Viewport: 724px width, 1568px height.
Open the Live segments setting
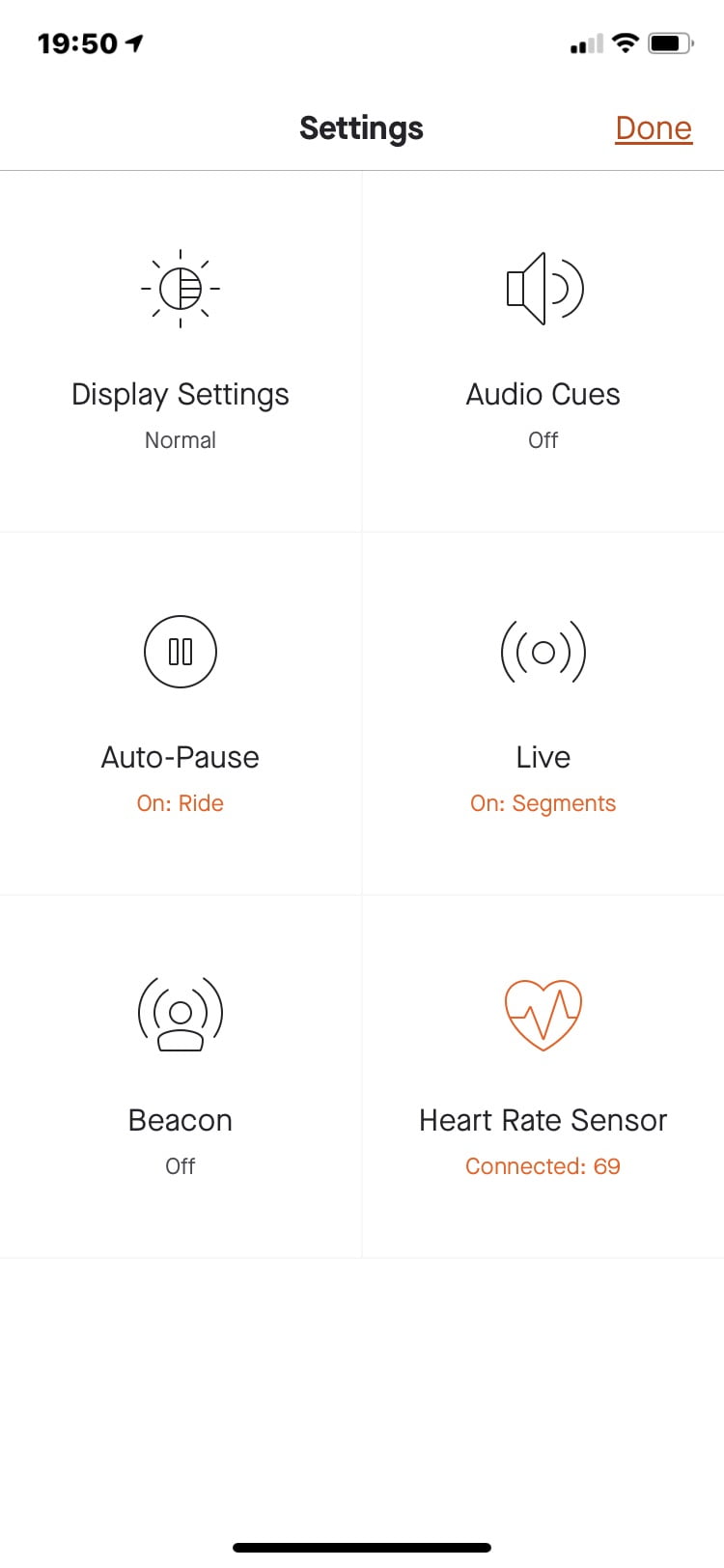pos(543,714)
